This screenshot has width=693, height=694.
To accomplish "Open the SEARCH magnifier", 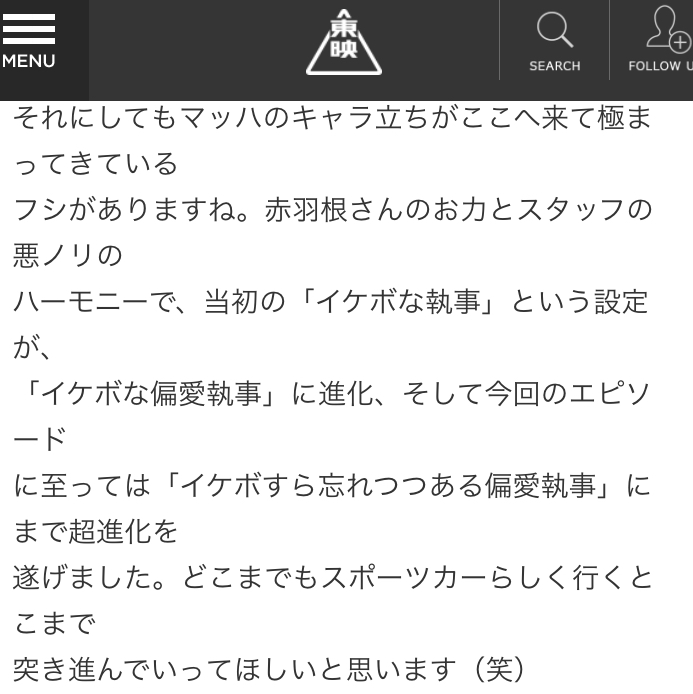I will [x=554, y=40].
